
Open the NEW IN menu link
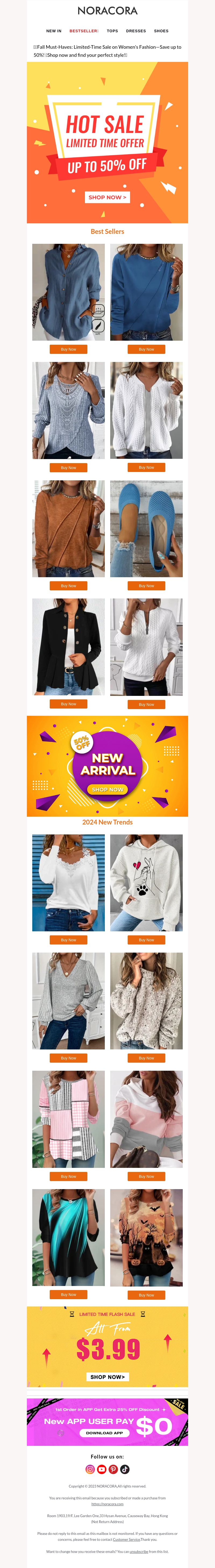coord(54,30)
